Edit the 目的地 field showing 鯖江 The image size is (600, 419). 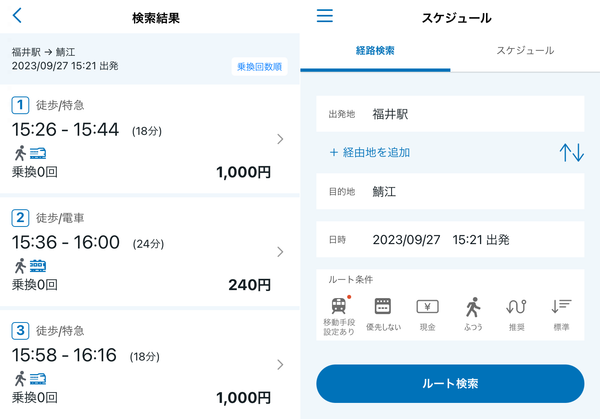tap(450, 191)
